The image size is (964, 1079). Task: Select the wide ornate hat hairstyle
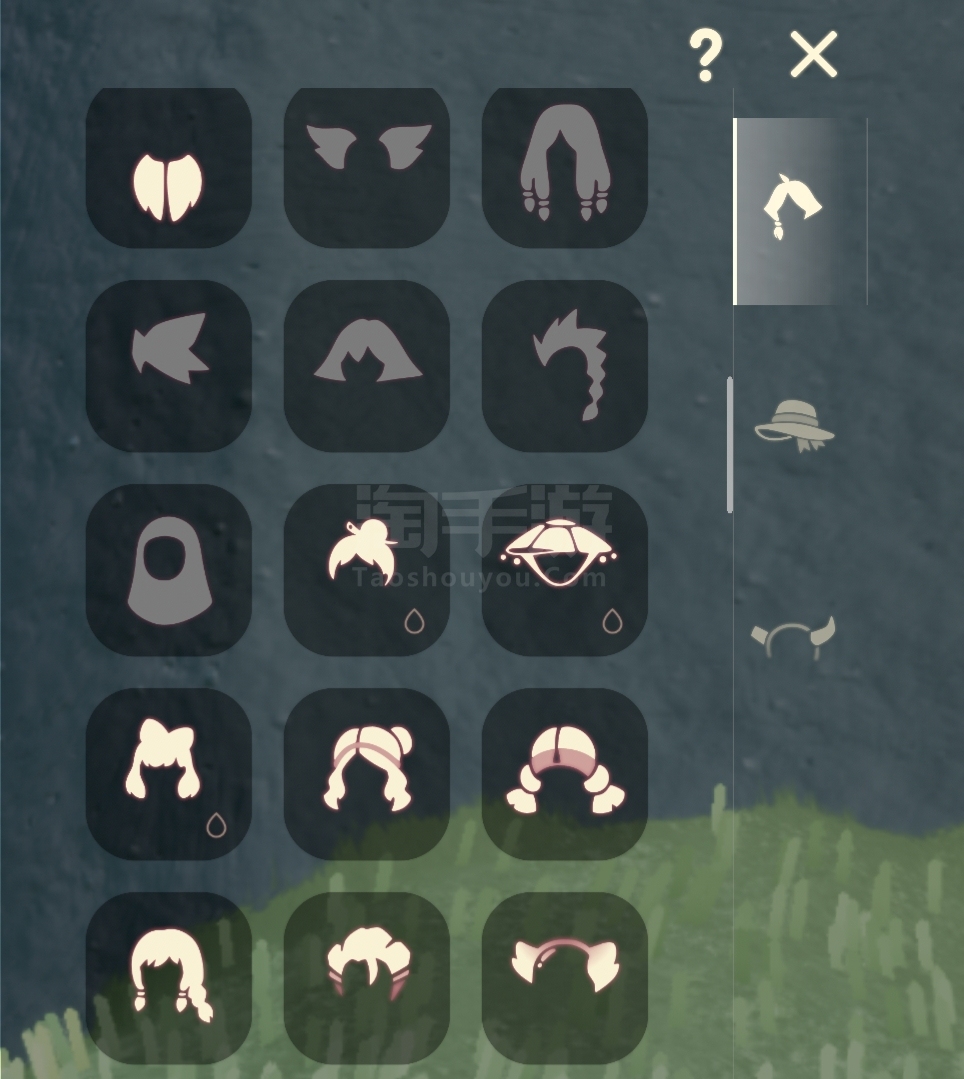tap(565, 570)
